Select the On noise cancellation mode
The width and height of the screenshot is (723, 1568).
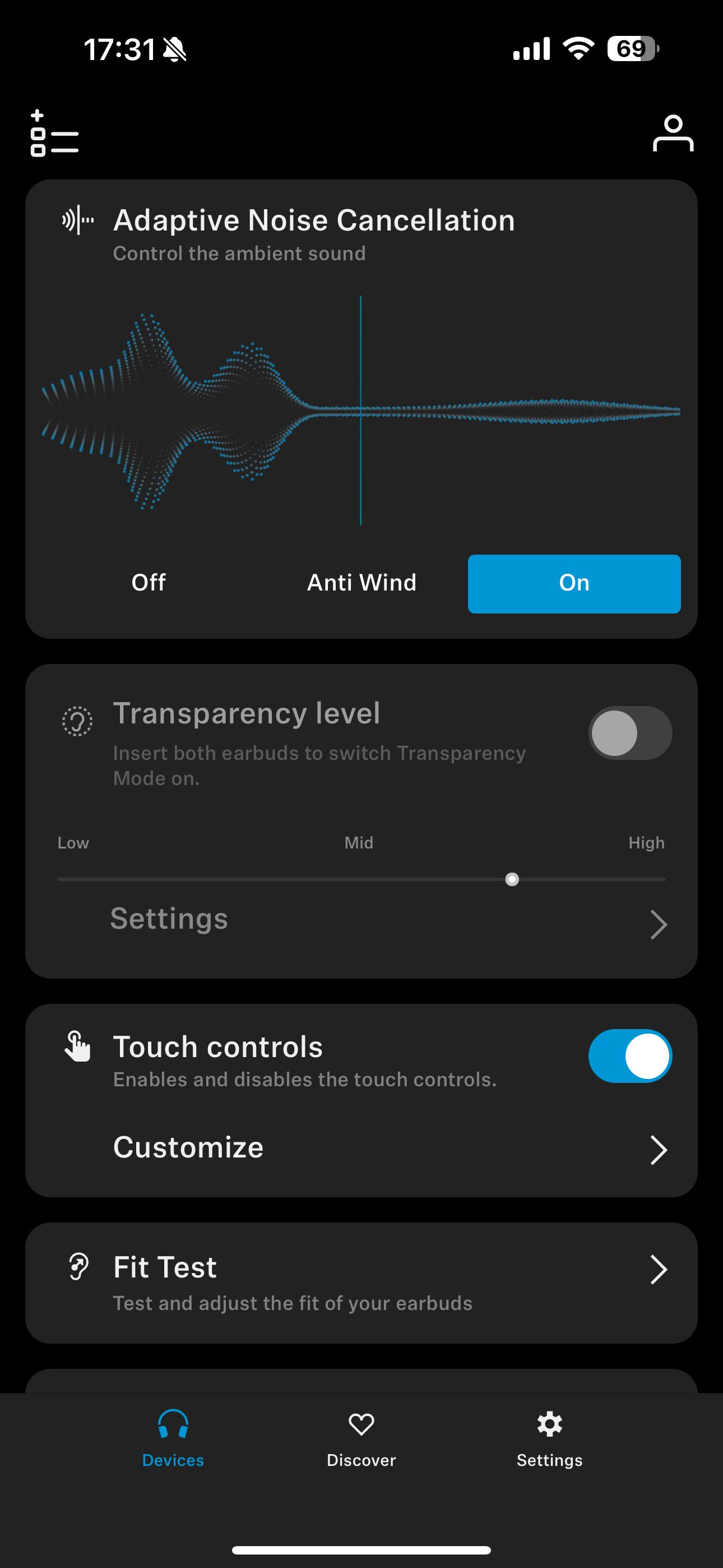[x=574, y=583]
